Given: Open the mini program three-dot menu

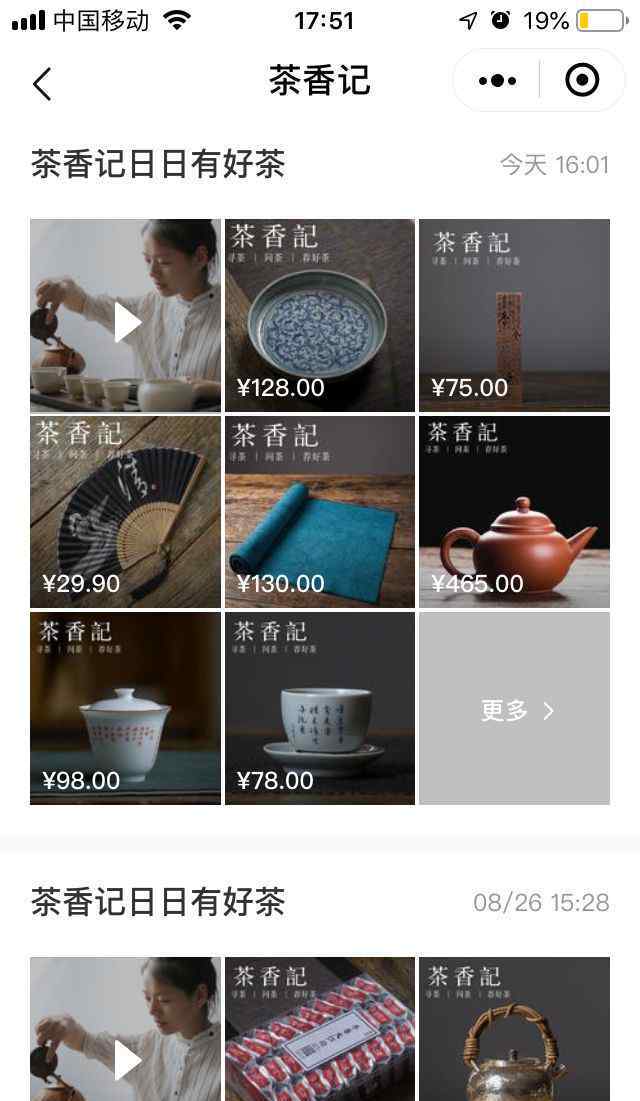Looking at the screenshot, I should [497, 80].
